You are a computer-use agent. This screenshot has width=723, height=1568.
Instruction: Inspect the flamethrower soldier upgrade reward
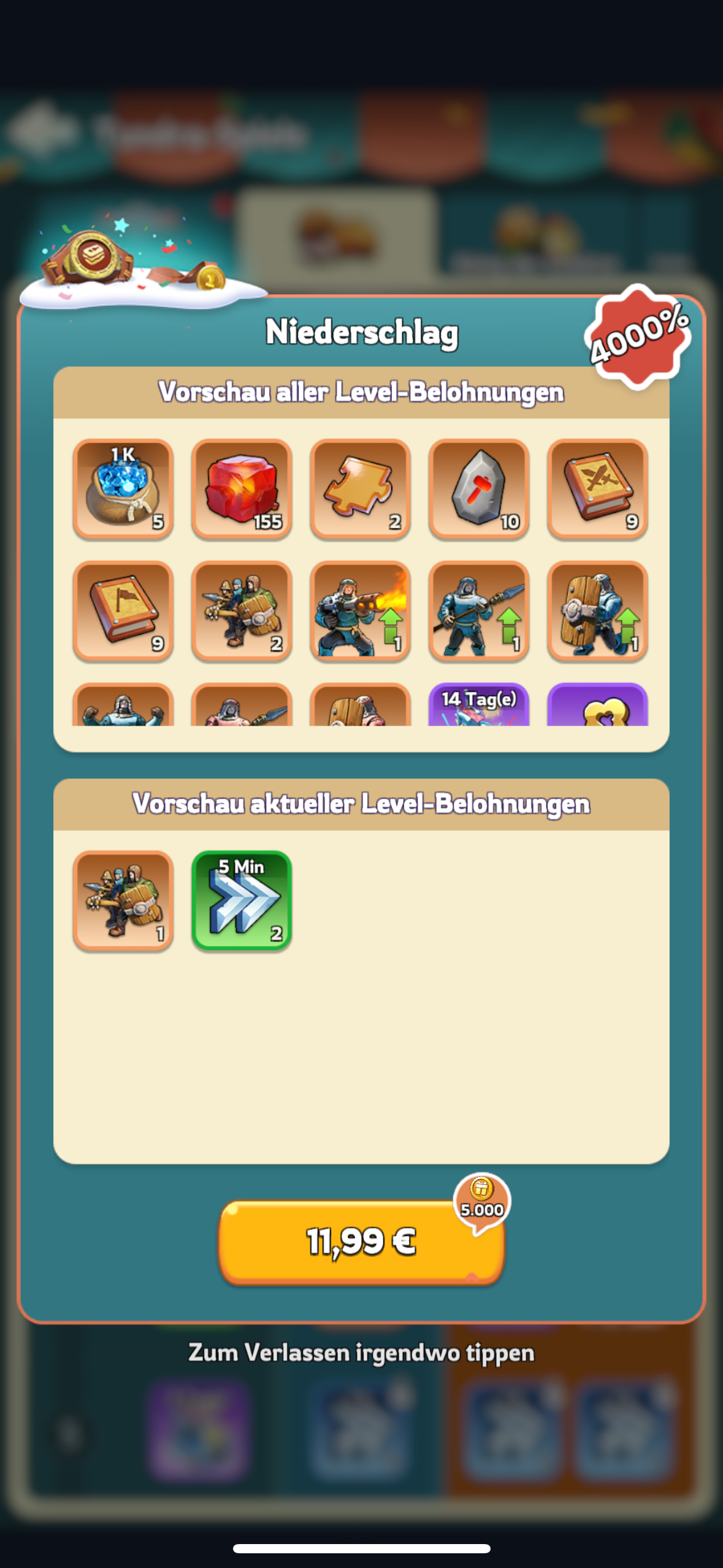[x=360, y=610]
